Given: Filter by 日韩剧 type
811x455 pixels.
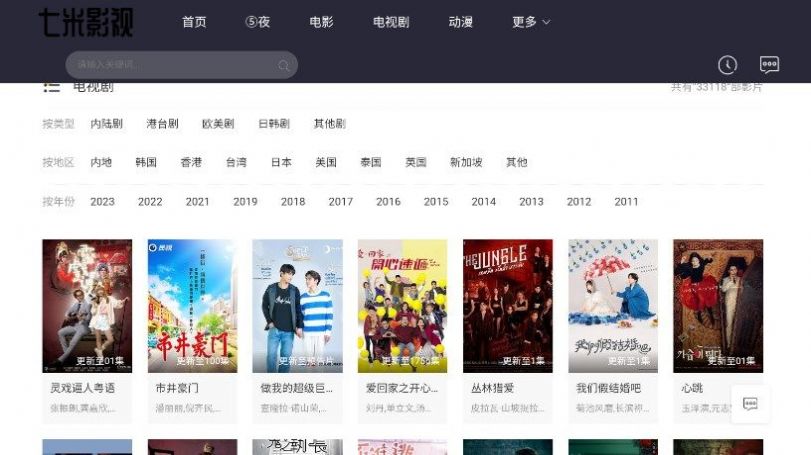Looking at the screenshot, I should pyautogui.click(x=273, y=124).
